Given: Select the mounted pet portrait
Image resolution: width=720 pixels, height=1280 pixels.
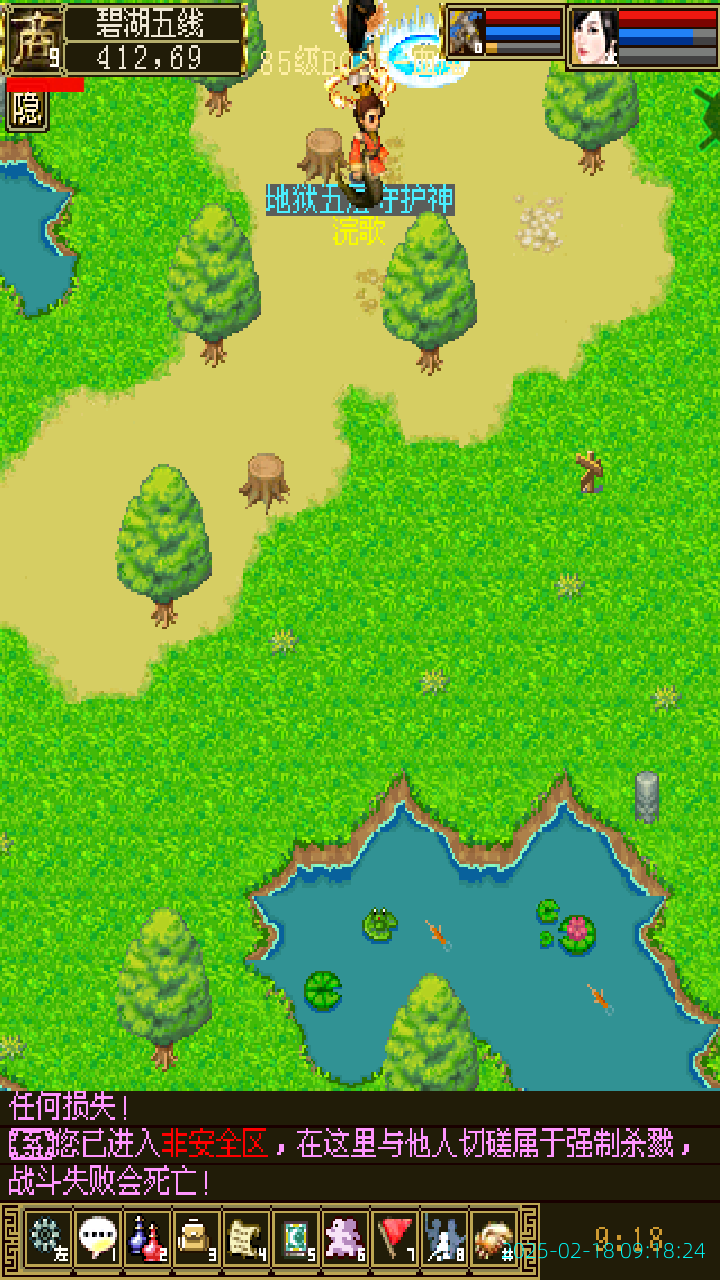Looking at the screenshot, I should [x=466, y=34].
